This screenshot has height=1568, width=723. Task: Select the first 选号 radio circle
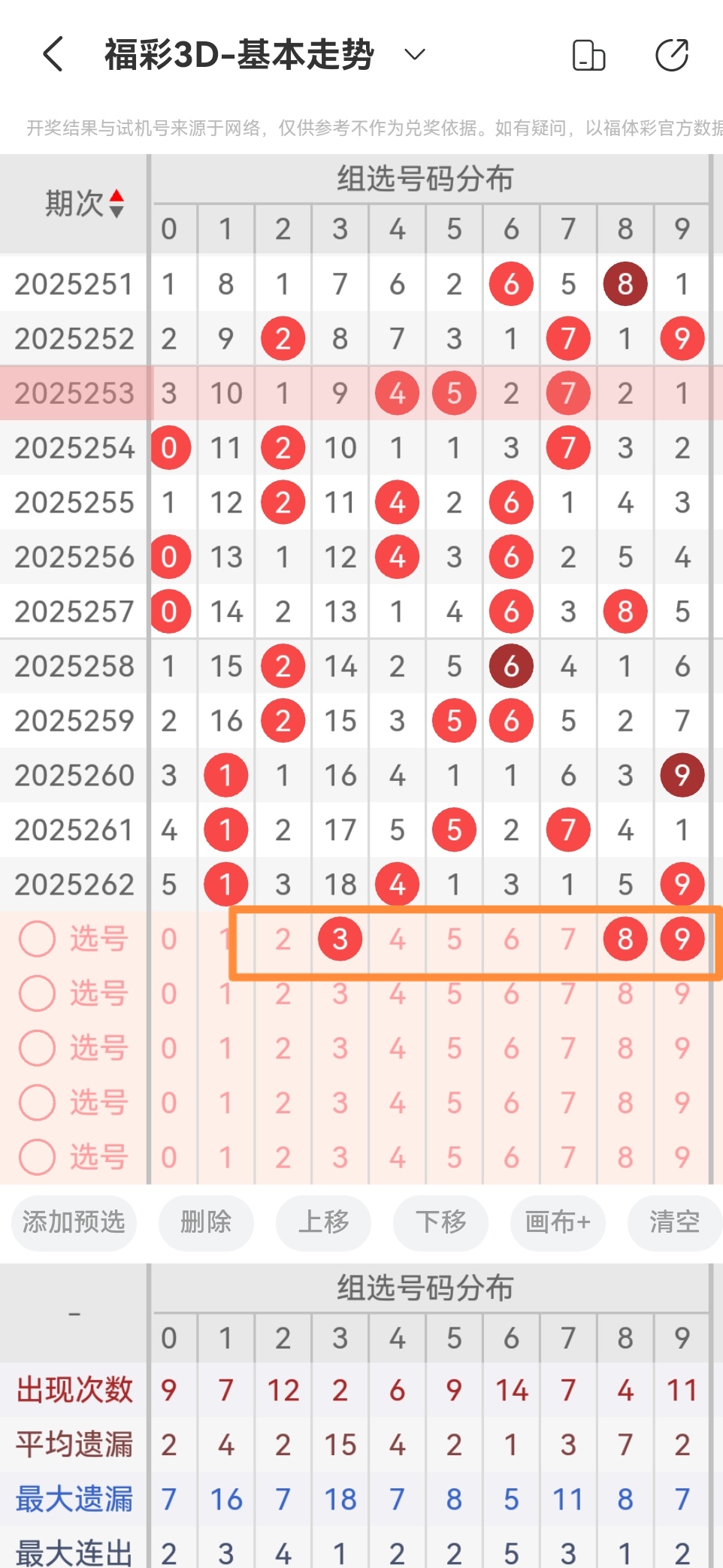click(36, 938)
